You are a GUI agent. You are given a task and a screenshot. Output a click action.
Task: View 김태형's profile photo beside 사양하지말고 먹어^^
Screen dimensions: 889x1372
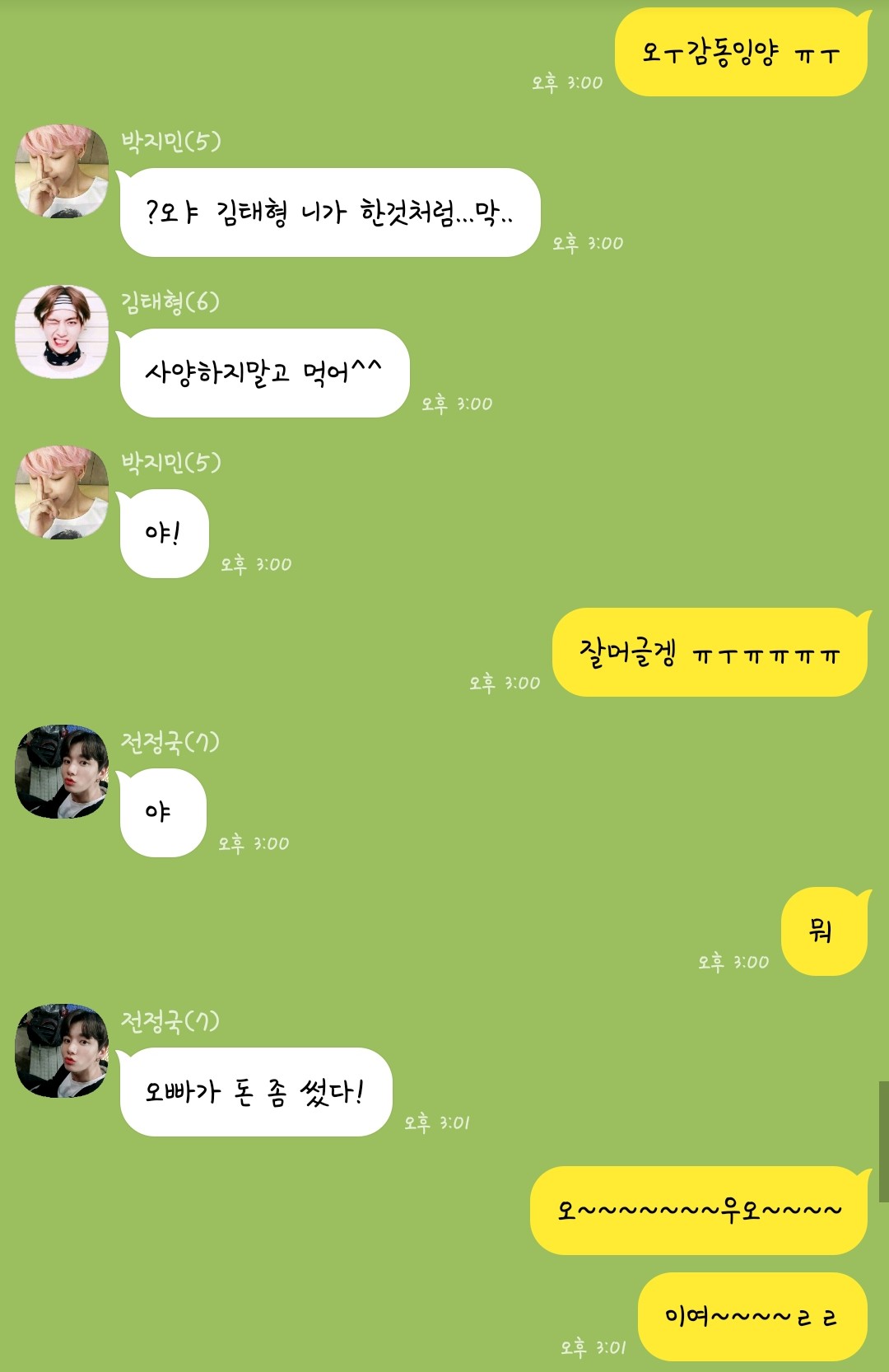click(x=62, y=332)
